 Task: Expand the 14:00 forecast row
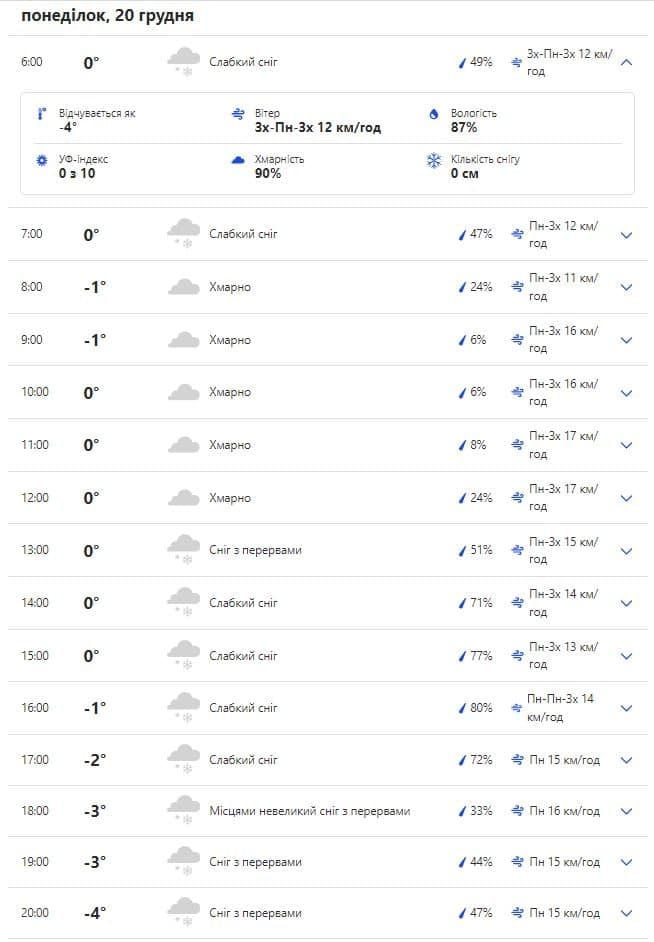pyautogui.click(x=627, y=603)
